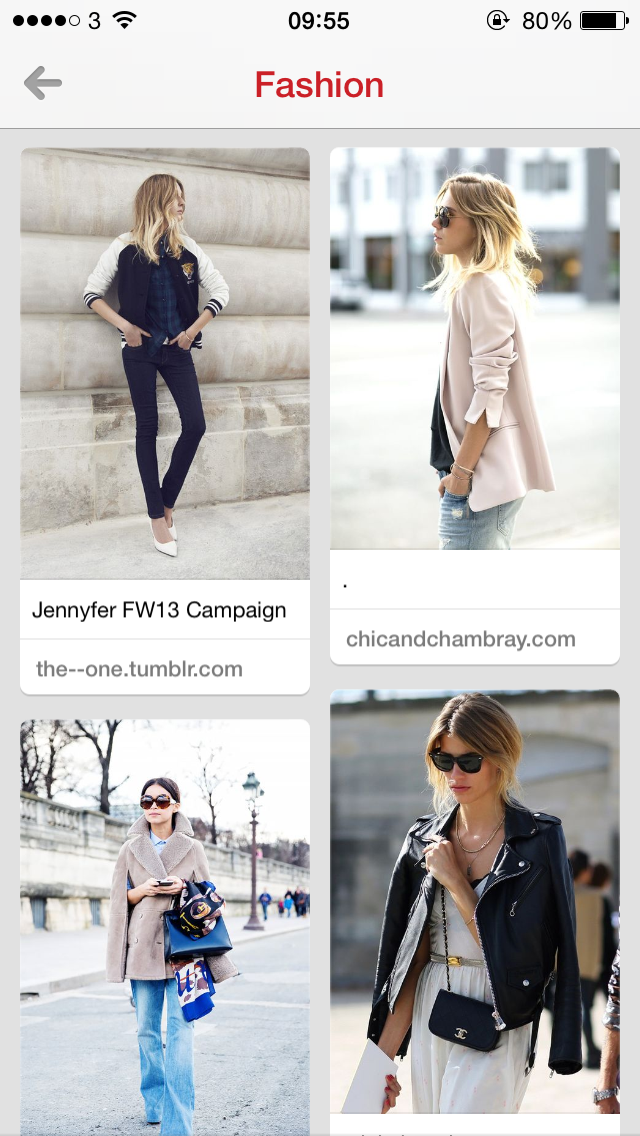The image size is (640, 1136).
Task: Visit the chicandchambray.com source link
Action: pyautogui.click(x=461, y=638)
